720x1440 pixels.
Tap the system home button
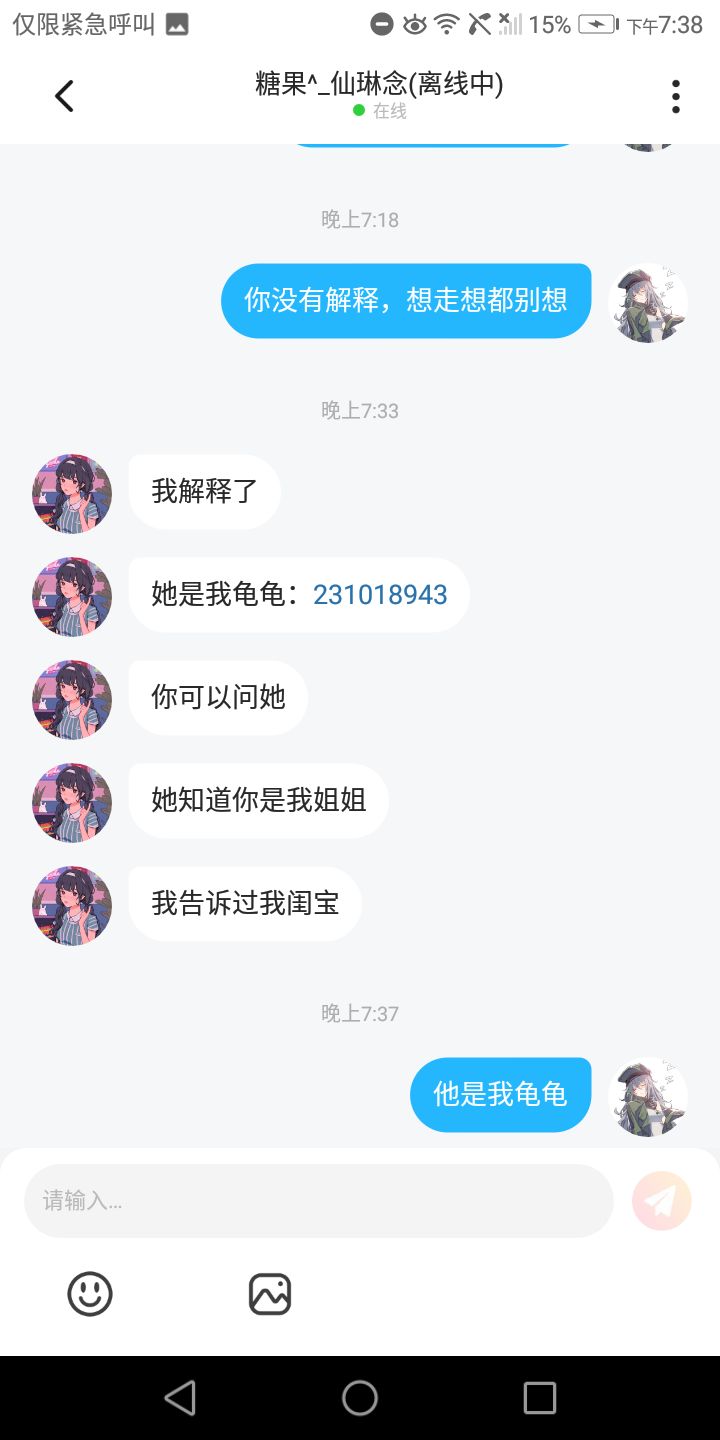point(360,1398)
